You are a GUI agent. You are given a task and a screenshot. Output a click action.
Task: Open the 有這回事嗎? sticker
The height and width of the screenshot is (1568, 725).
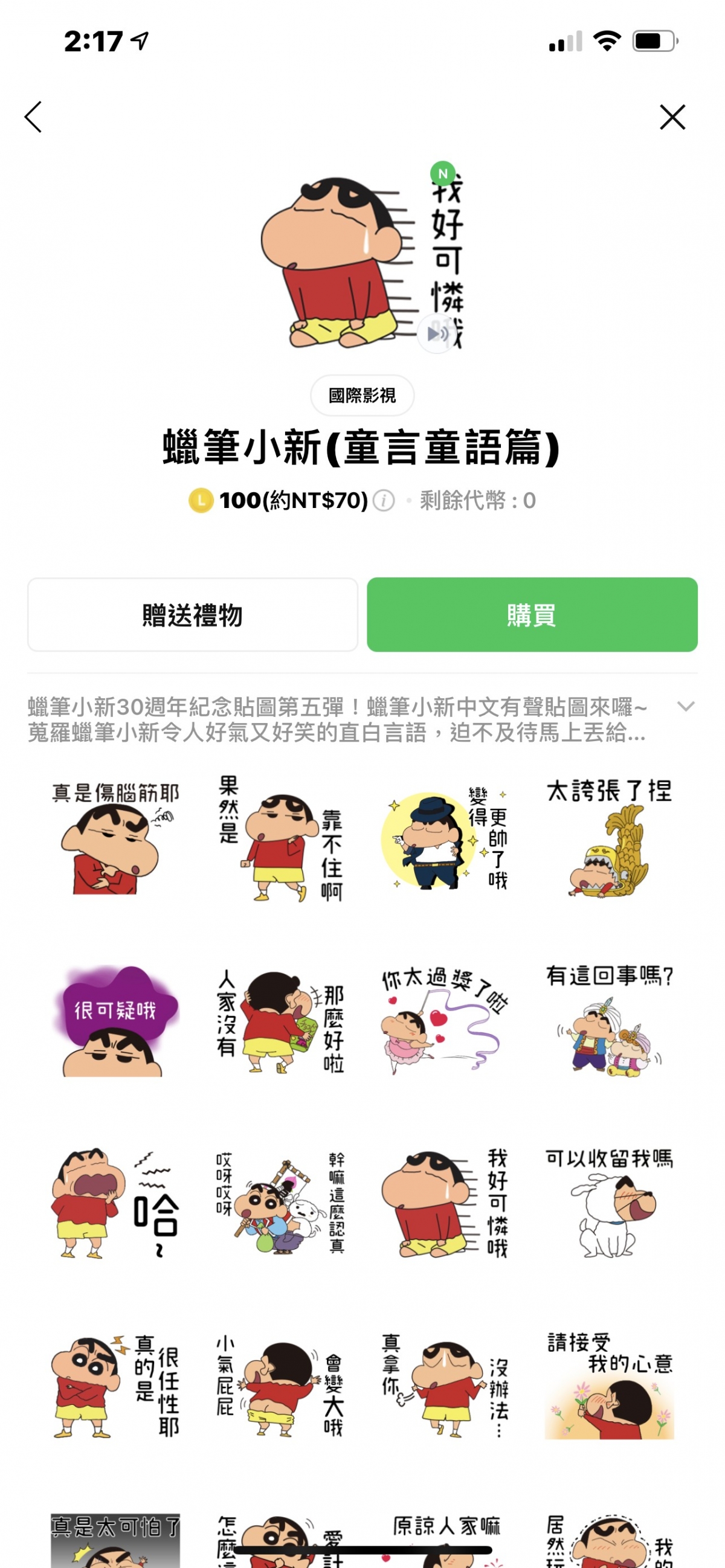610,1021
